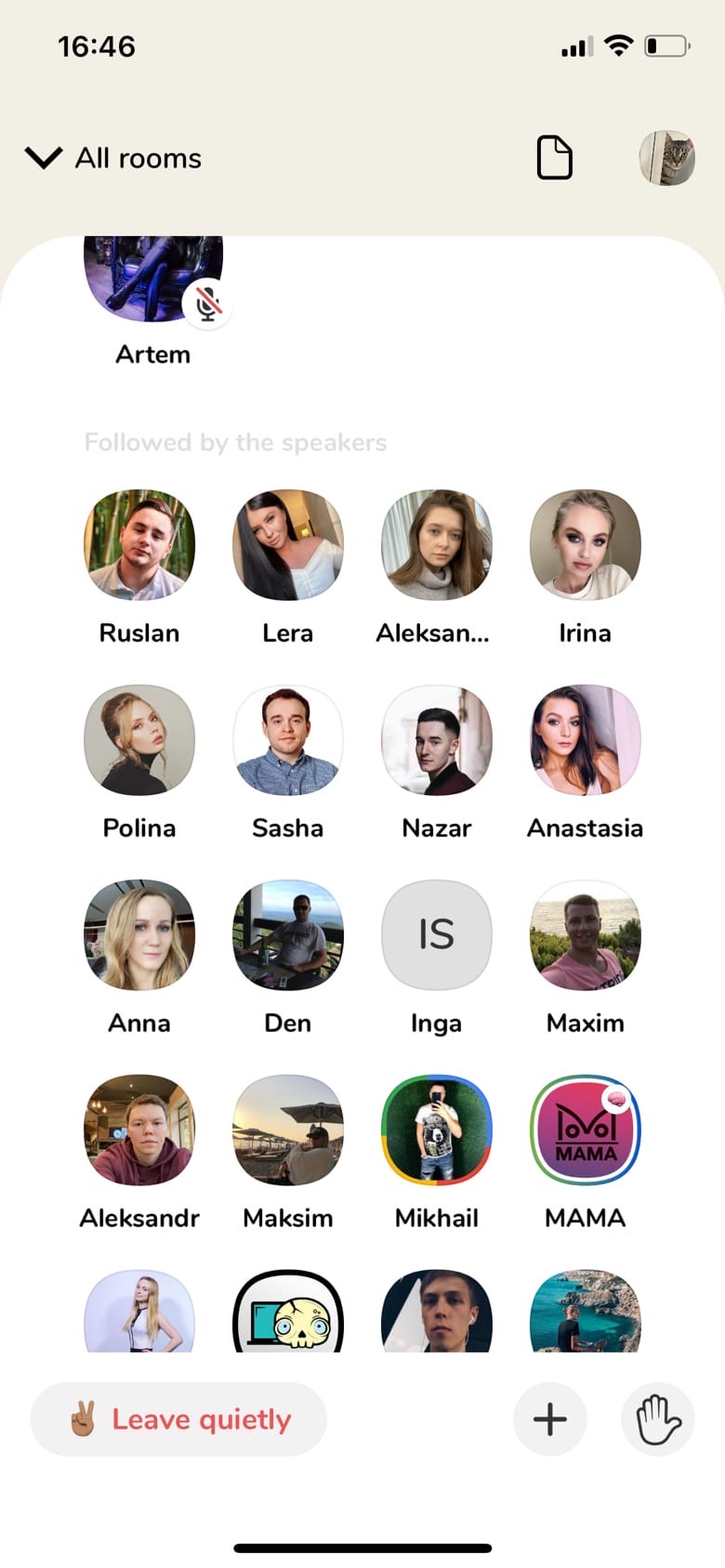View Irina's profile

[586, 545]
